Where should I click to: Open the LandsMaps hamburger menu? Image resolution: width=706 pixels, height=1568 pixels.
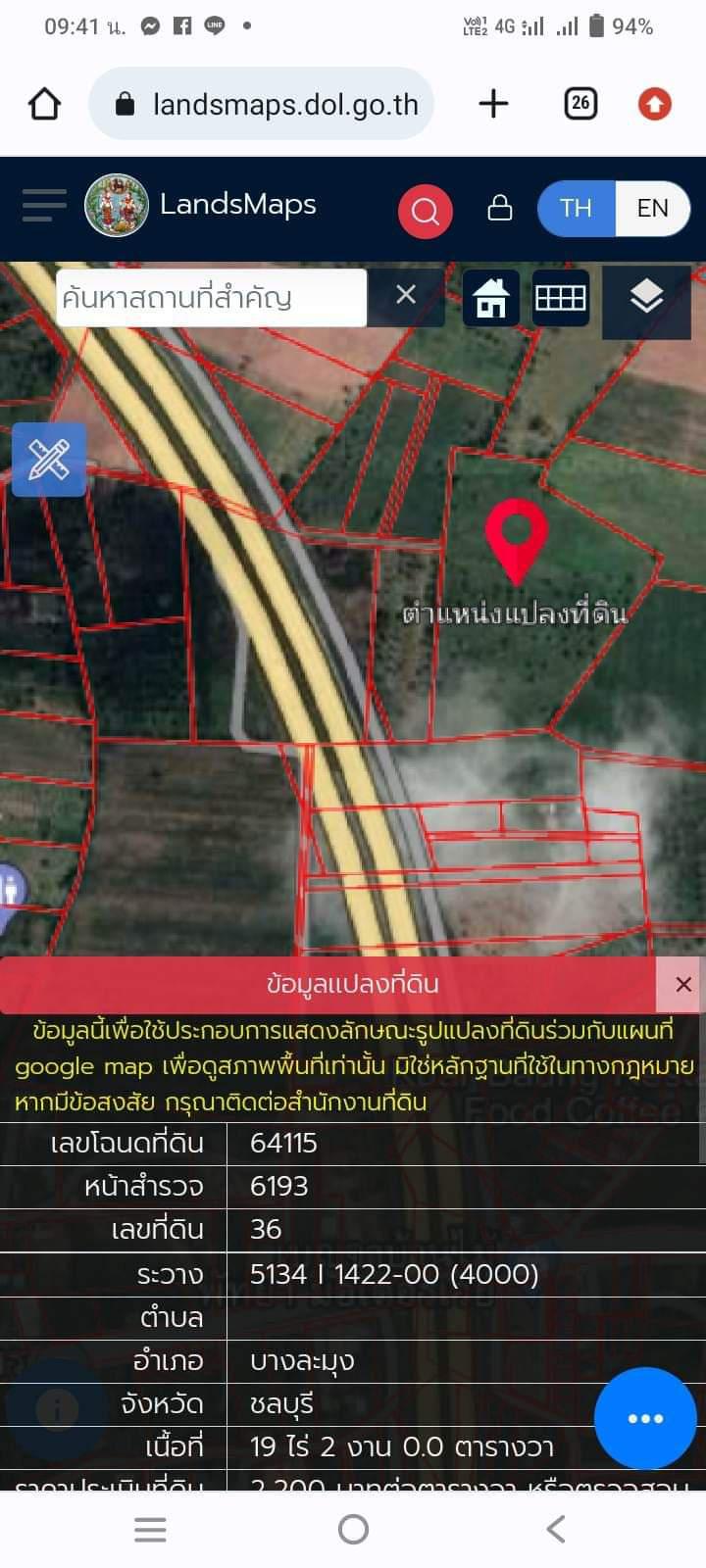44,206
